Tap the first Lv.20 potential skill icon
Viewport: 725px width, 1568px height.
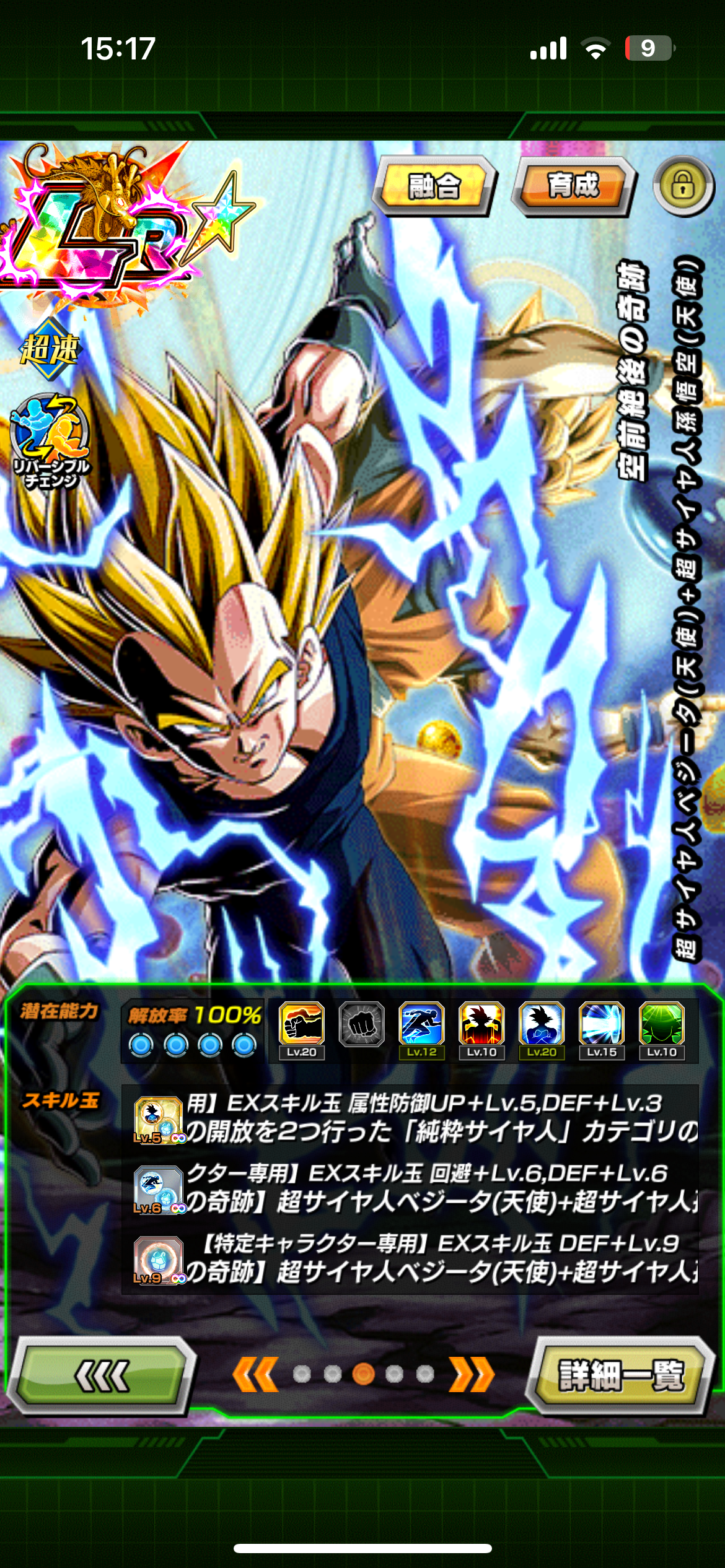click(x=302, y=1030)
